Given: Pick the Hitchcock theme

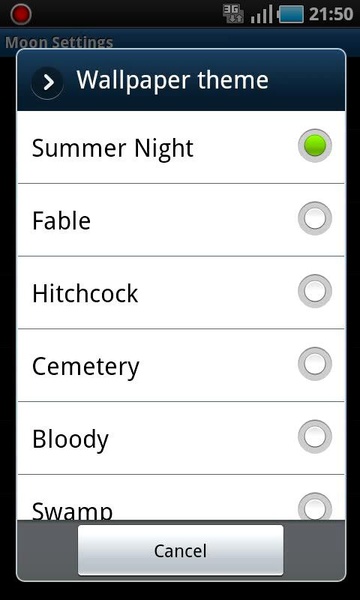Looking at the screenshot, I should pos(181,292).
